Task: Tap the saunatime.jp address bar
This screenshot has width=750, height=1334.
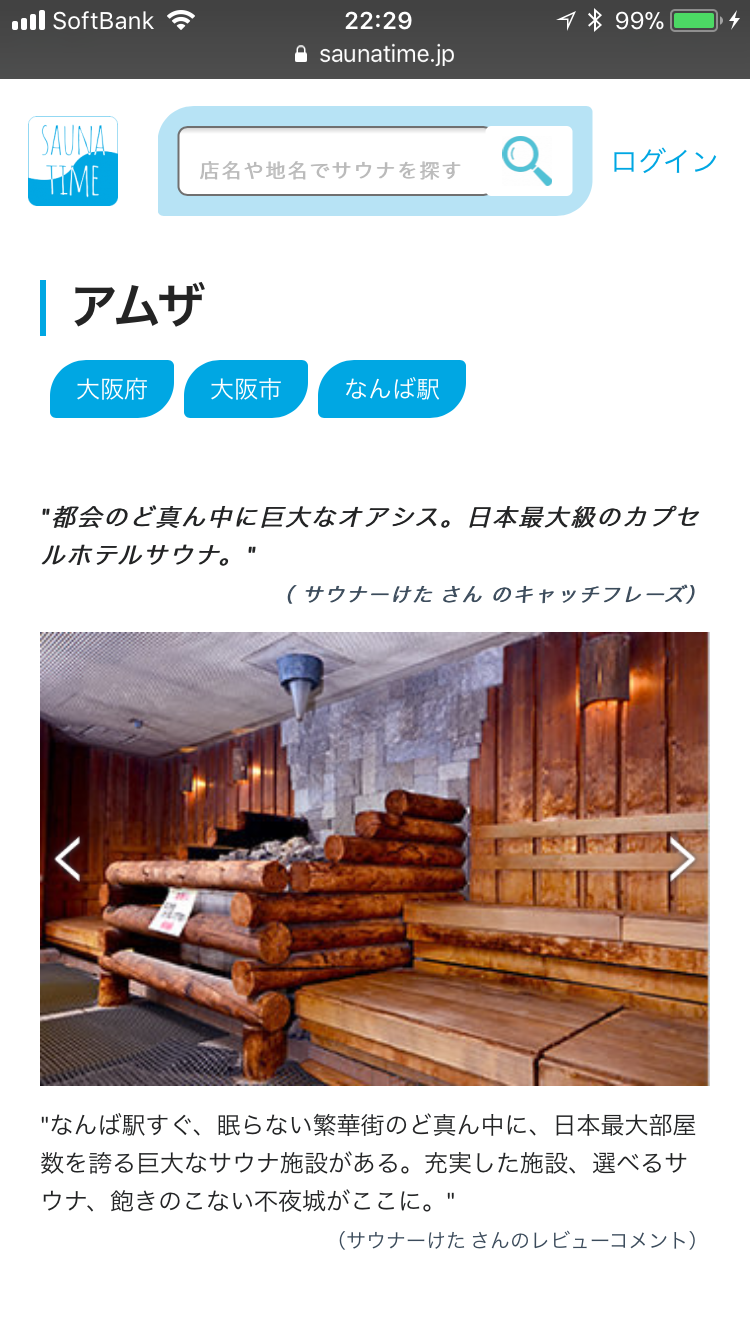Action: pyautogui.click(x=375, y=54)
